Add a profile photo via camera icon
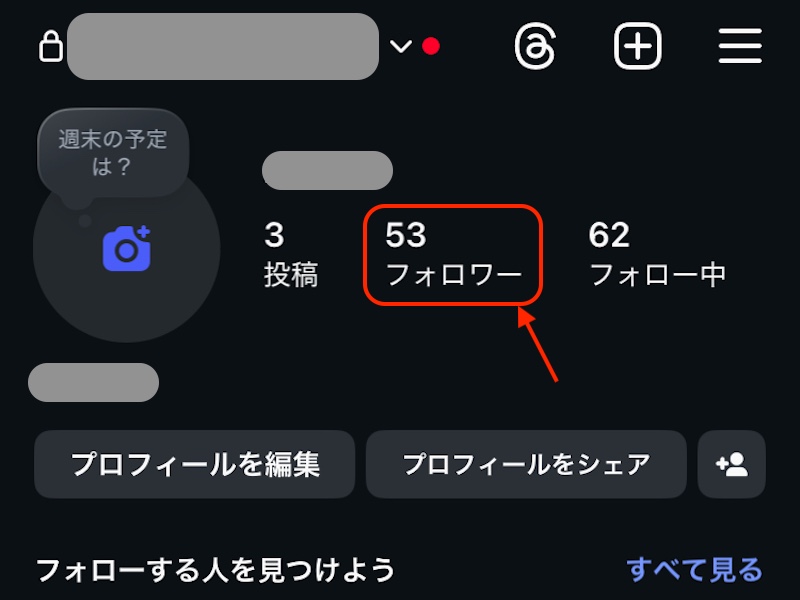Screen dimensions: 800x600 127,247
